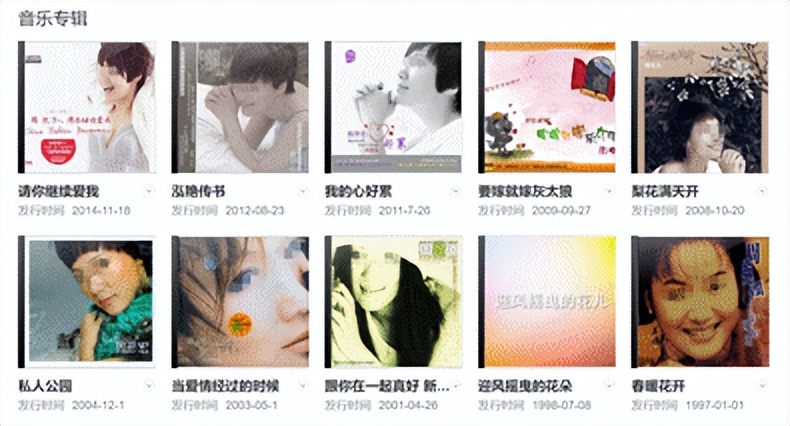Expand the details arrow beside 泓艳传书
The height and width of the screenshot is (426, 790).
(x=302, y=191)
